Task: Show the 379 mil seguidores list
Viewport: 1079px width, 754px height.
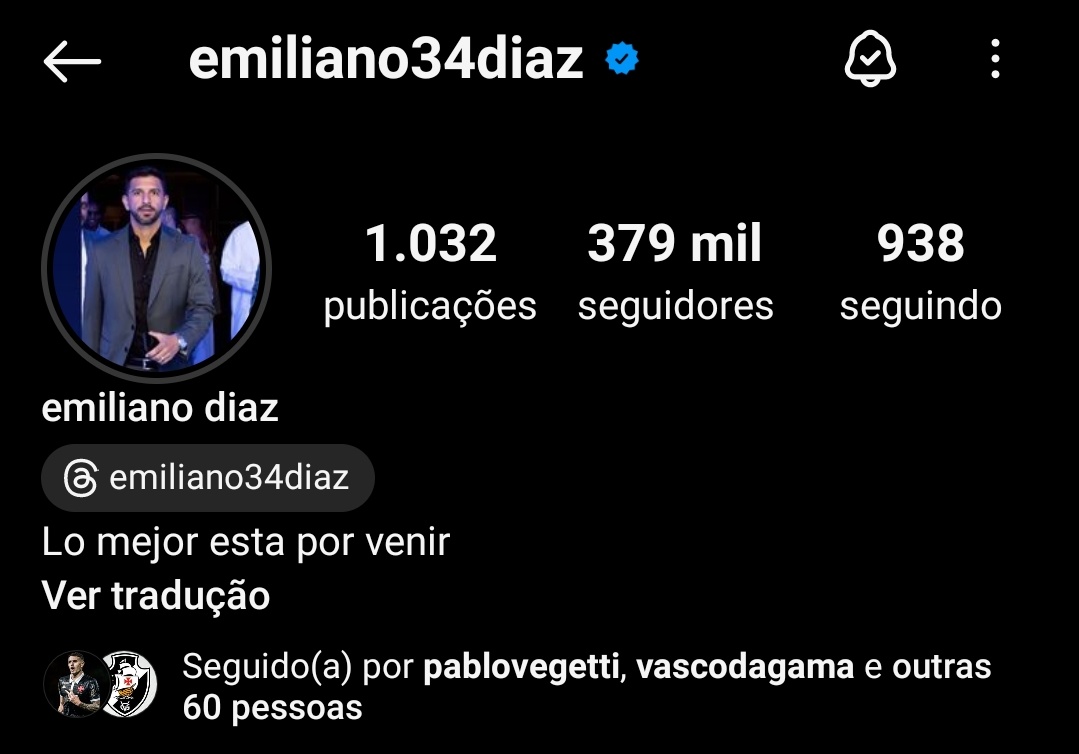Action: tap(675, 272)
